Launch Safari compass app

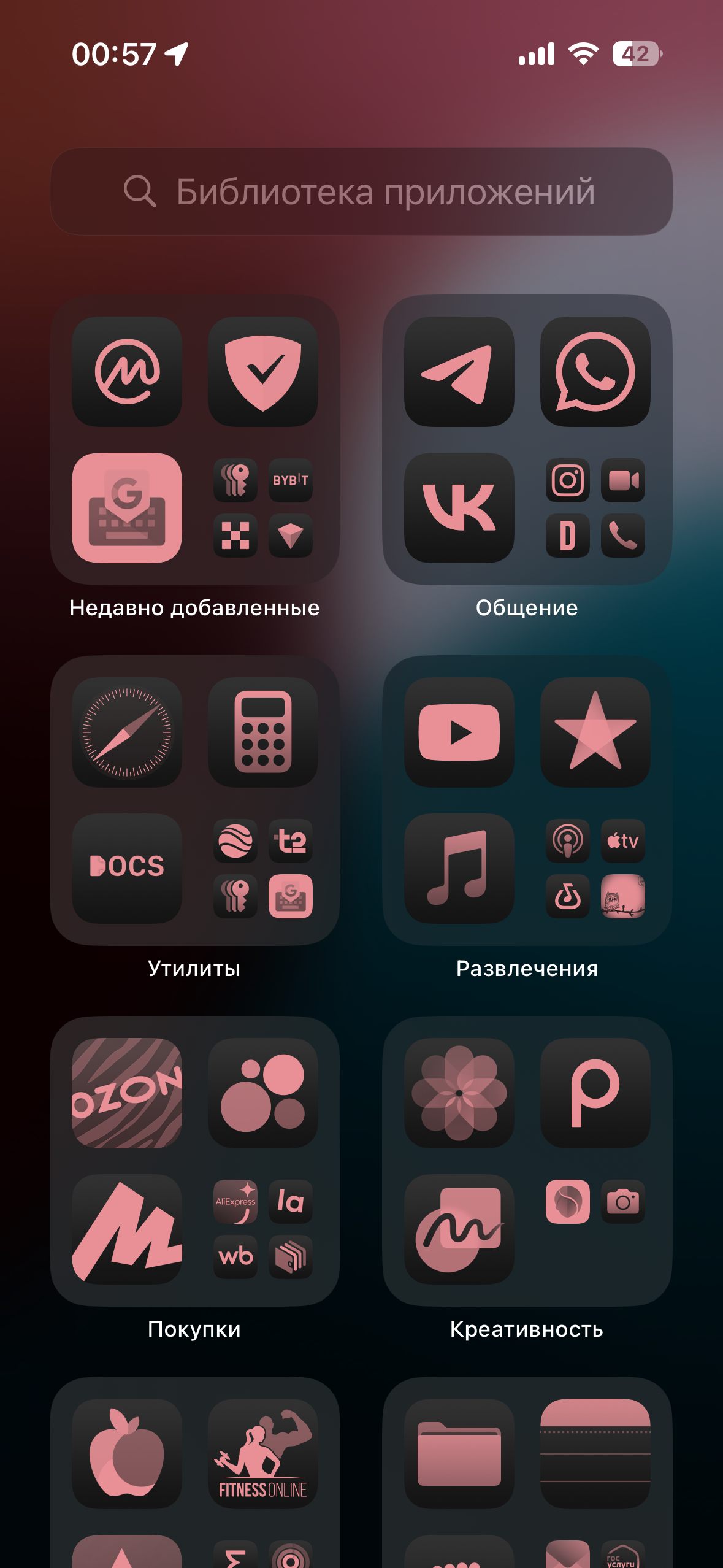point(127,732)
